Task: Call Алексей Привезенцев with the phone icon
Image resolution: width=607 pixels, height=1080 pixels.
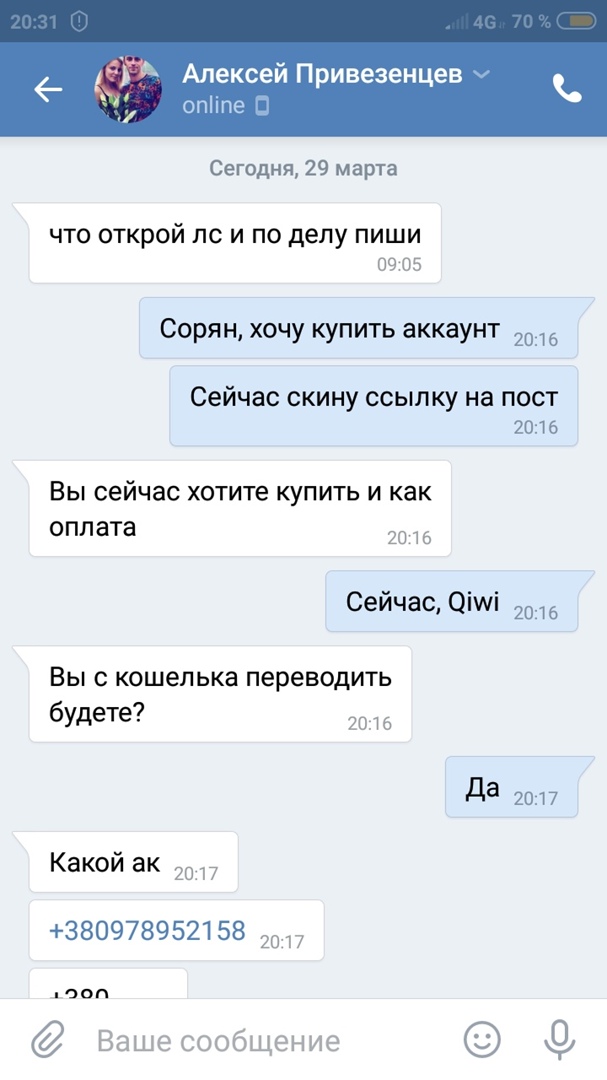Action: pos(567,90)
